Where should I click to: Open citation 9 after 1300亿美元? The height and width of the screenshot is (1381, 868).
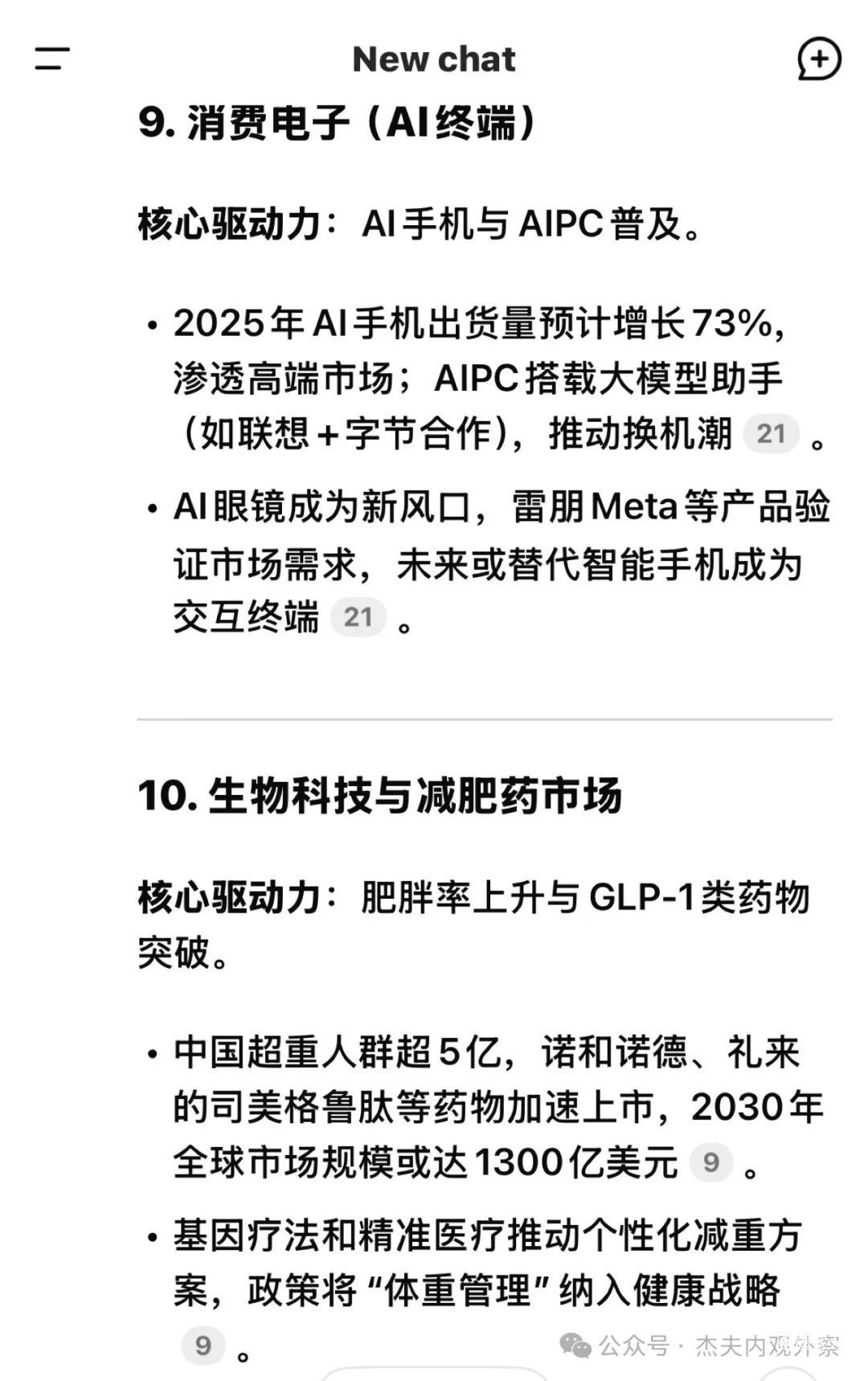(x=711, y=1162)
